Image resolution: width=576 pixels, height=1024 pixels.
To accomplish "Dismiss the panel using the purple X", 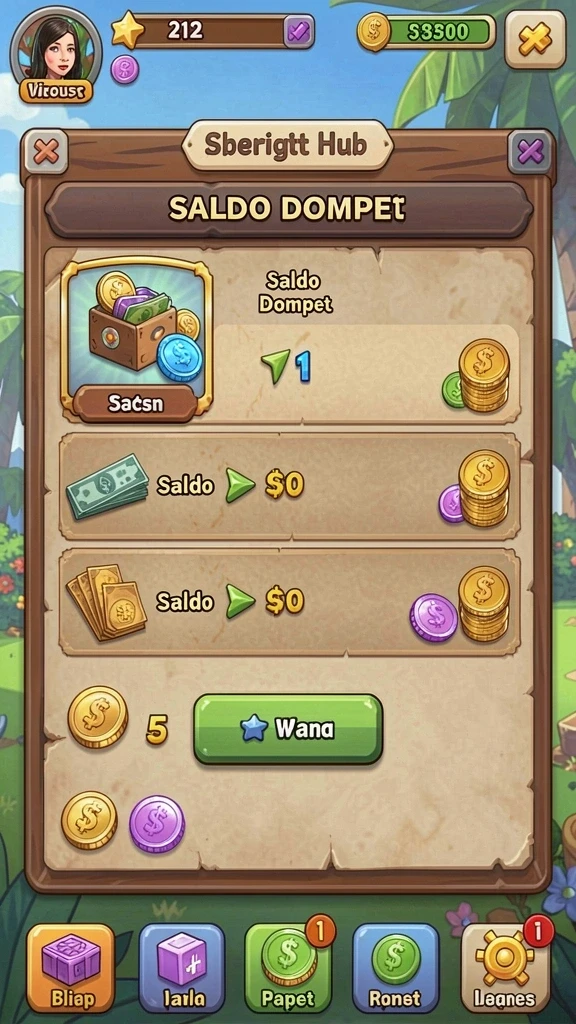I will pyautogui.click(x=530, y=152).
